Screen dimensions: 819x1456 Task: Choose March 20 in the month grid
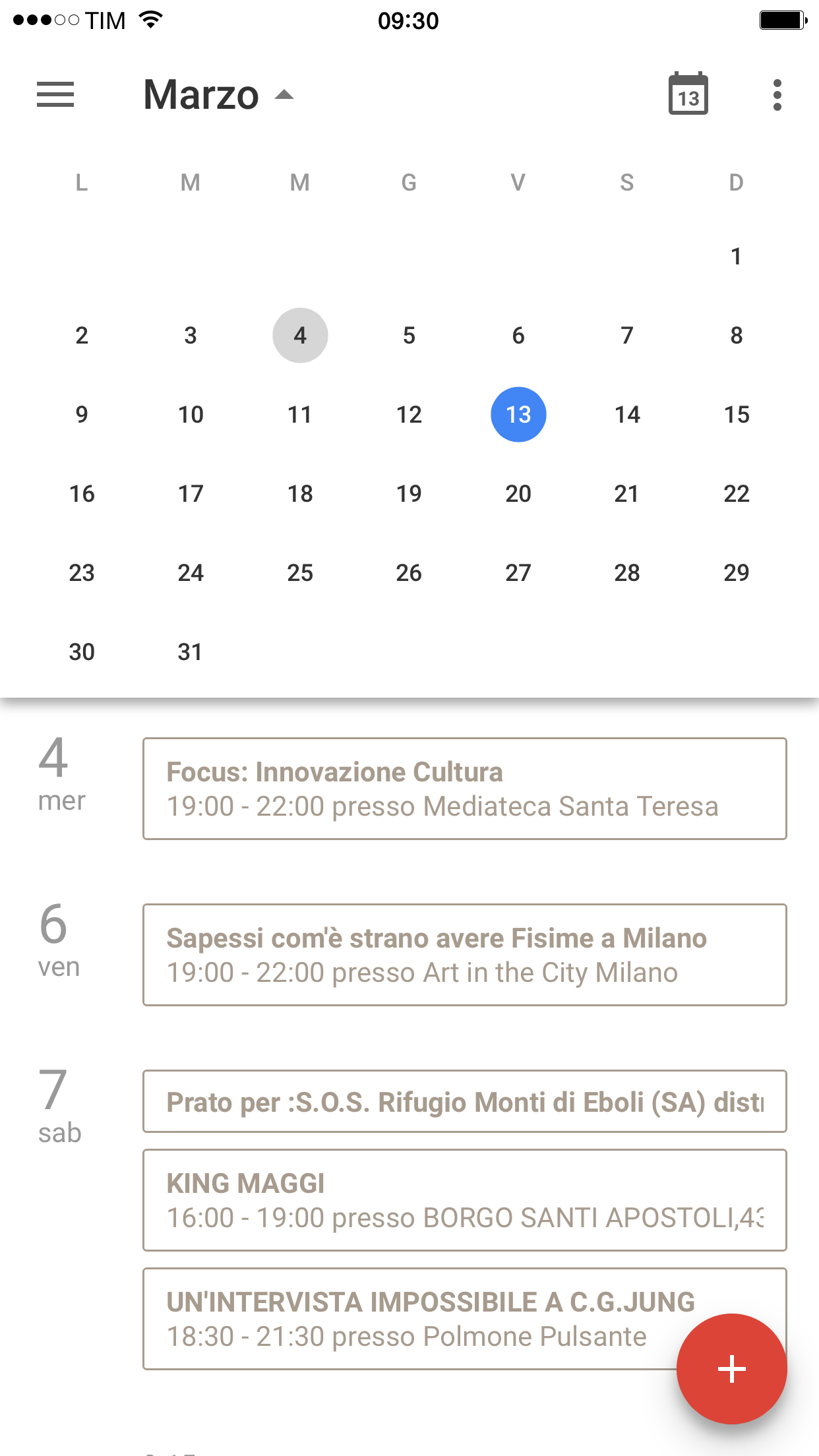coord(518,494)
